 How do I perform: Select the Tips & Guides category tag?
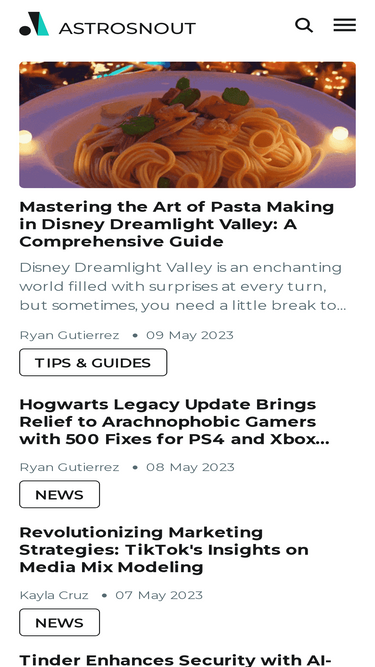coord(93,362)
